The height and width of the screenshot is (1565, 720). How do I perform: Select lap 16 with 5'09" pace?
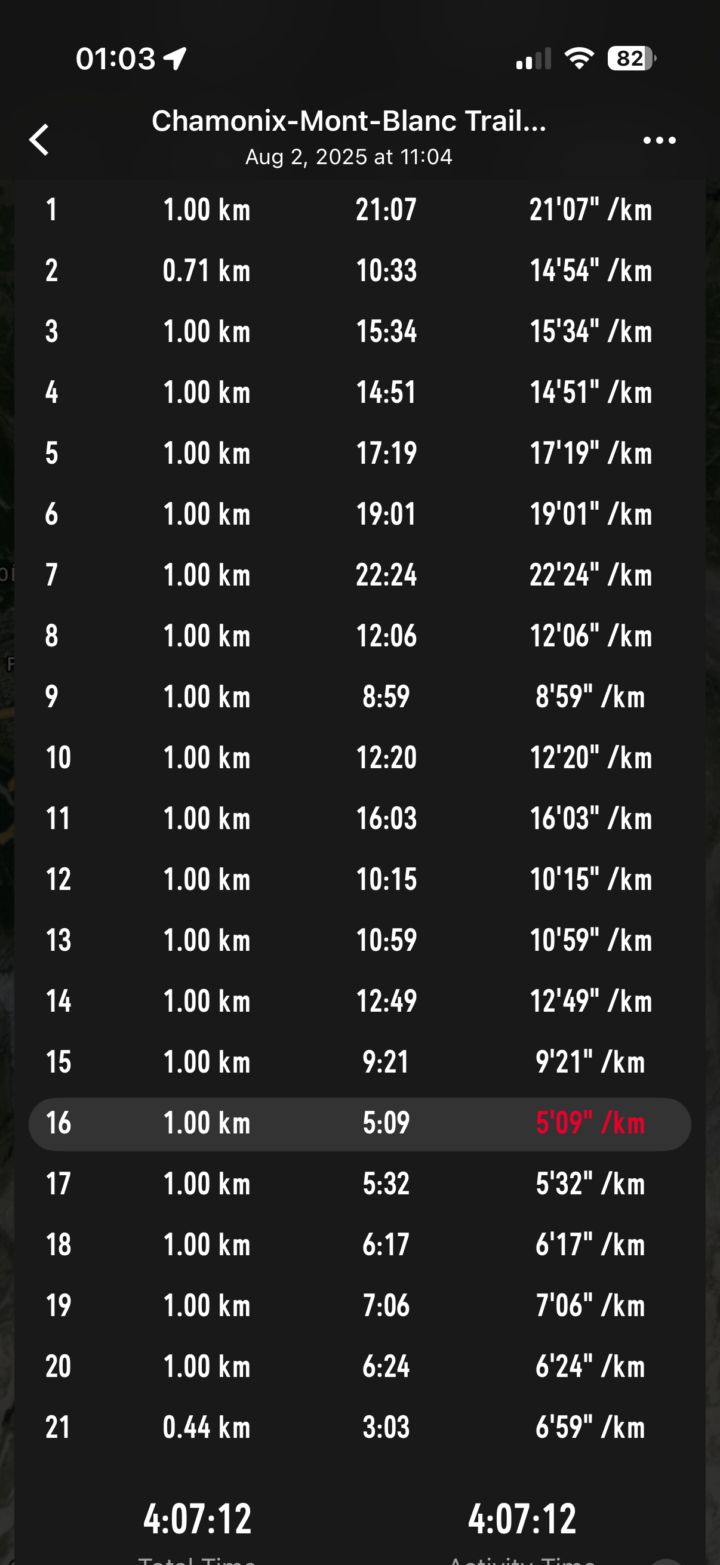[360, 1123]
